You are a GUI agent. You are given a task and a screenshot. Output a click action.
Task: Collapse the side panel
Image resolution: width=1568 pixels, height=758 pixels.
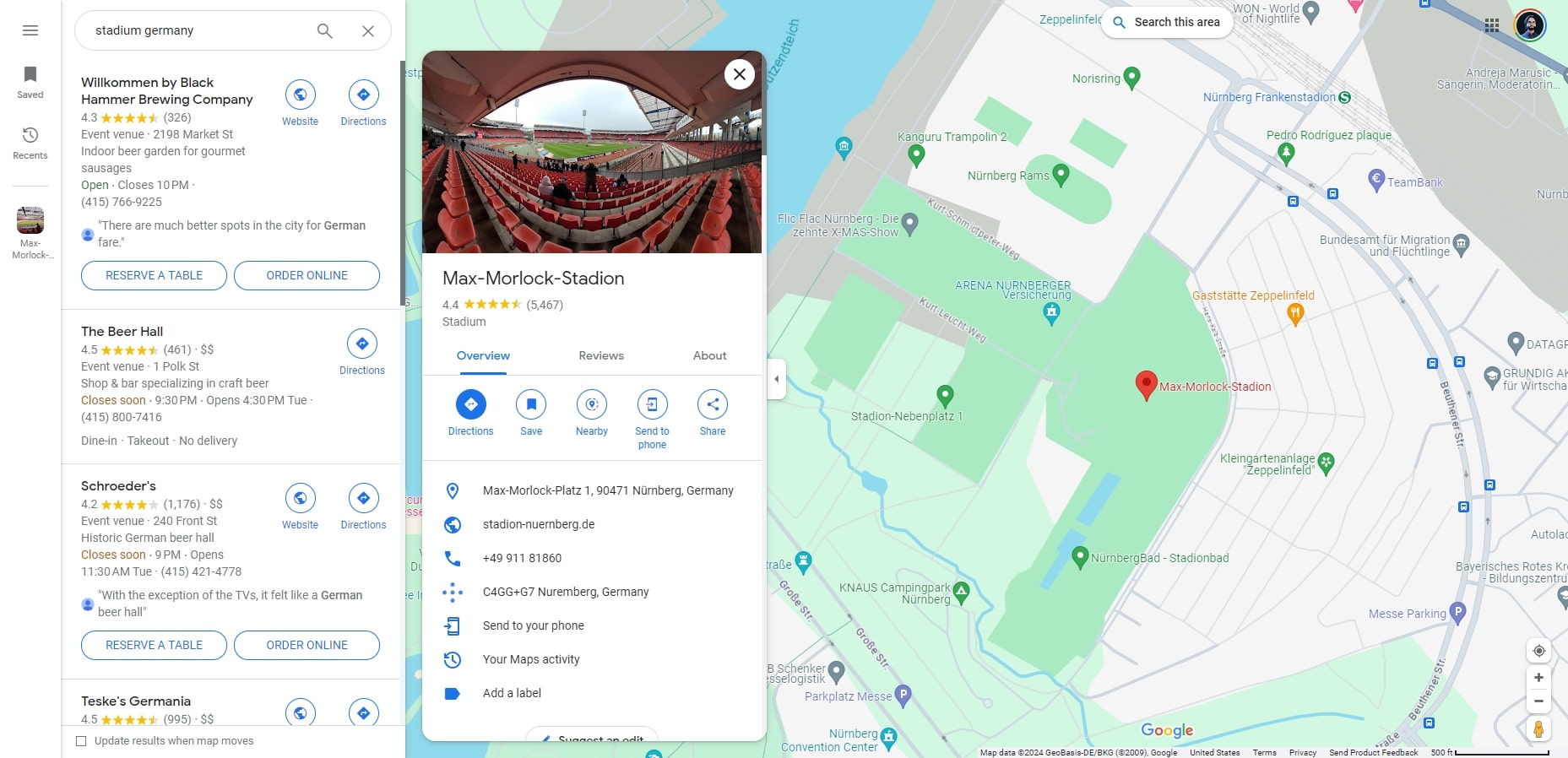[776, 379]
